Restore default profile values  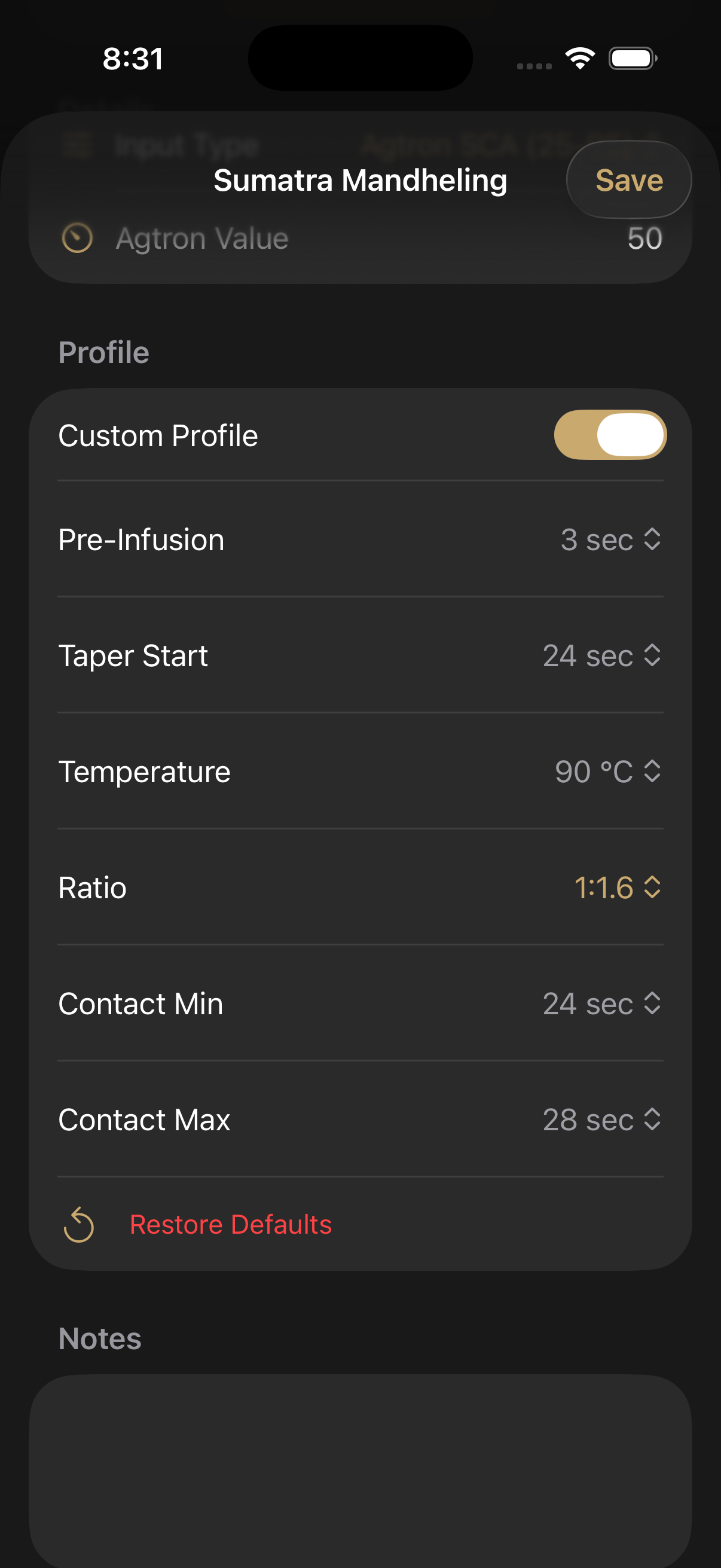231,1225
